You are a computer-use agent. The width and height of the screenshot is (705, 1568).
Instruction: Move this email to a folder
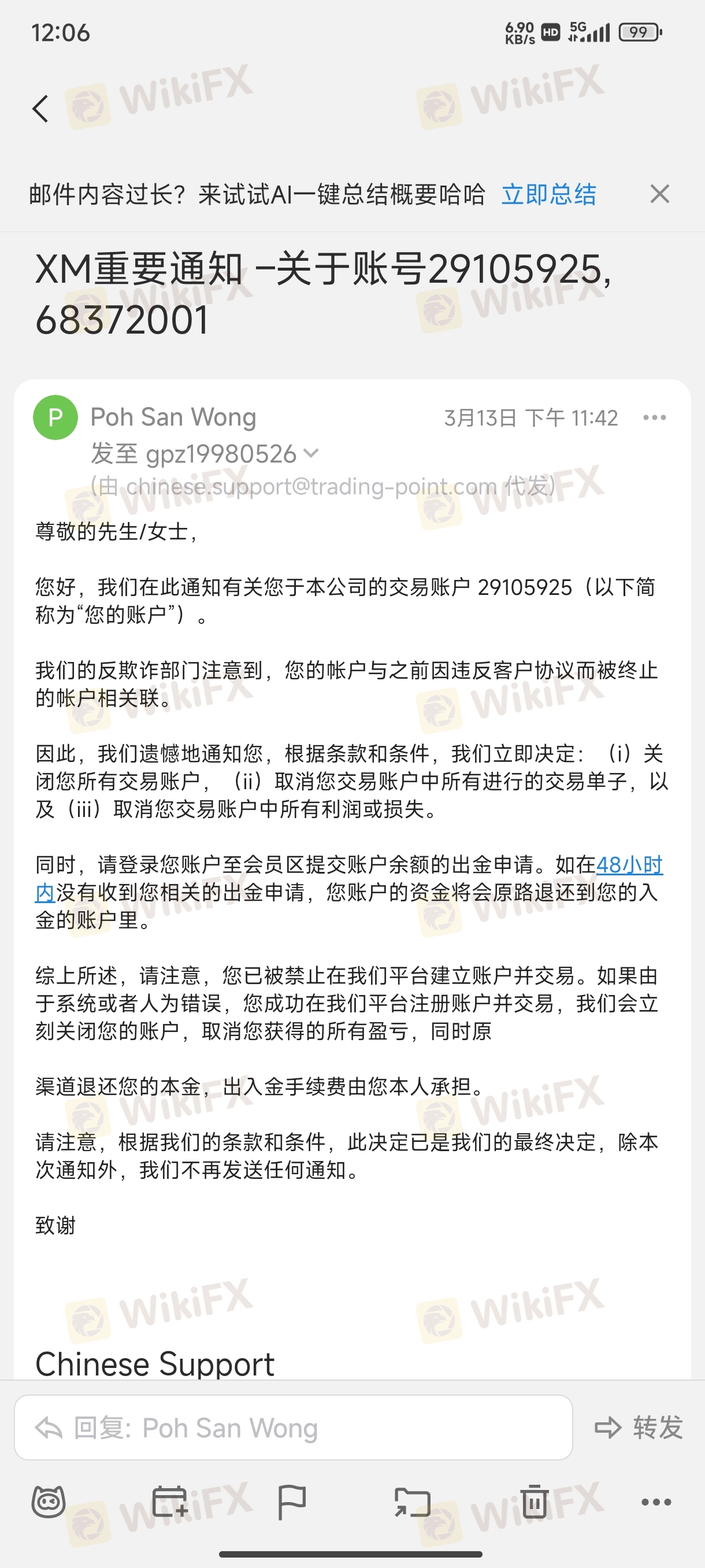tap(413, 1502)
